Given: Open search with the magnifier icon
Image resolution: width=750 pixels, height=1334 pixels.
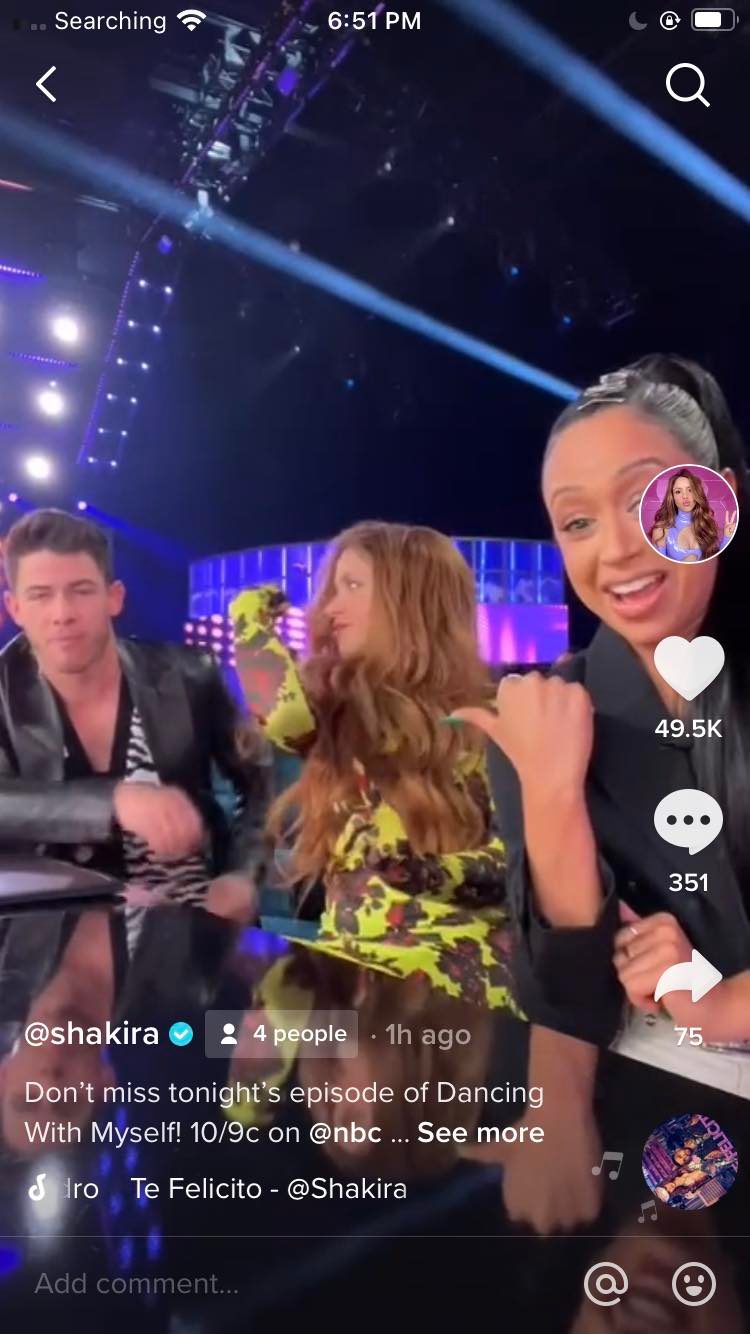Looking at the screenshot, I should 687,86.
